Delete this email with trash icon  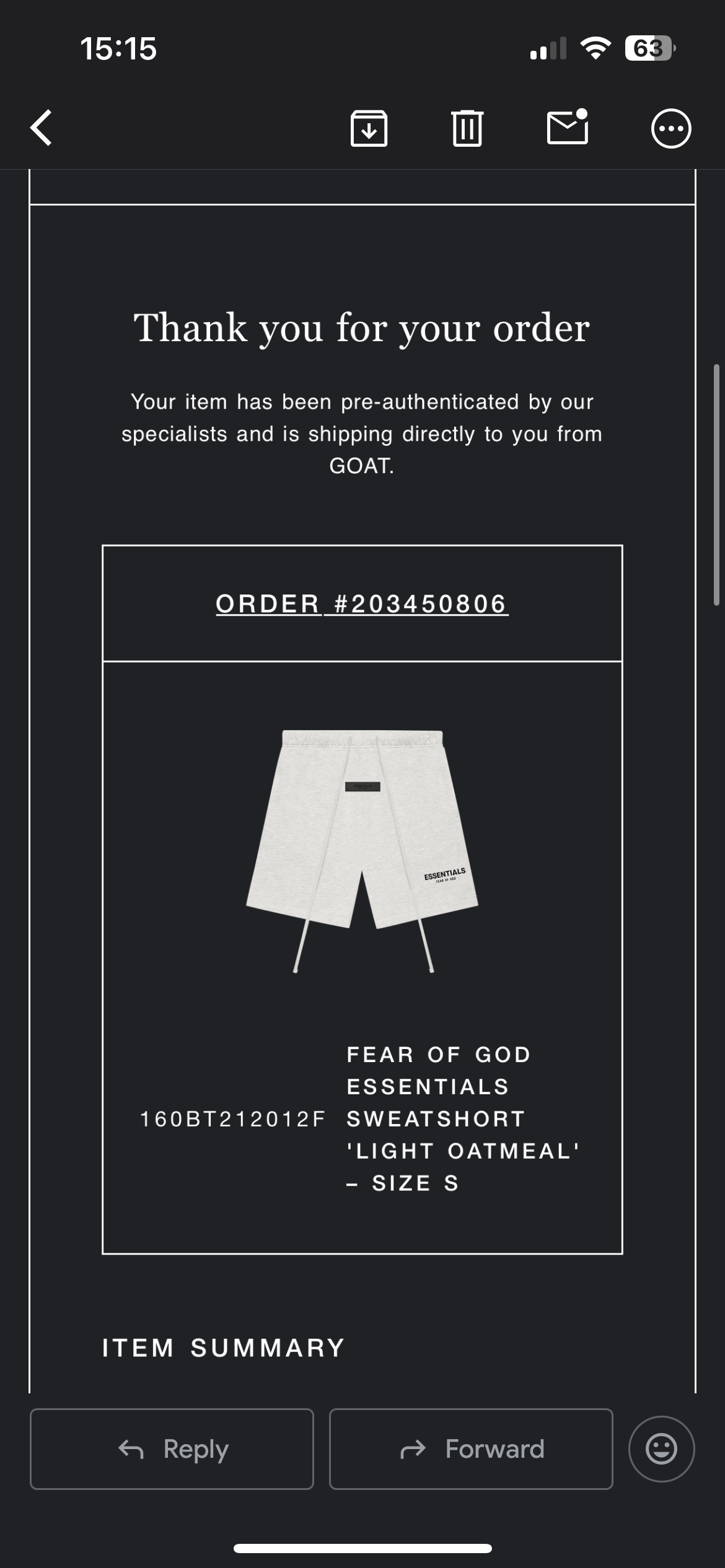467,128
